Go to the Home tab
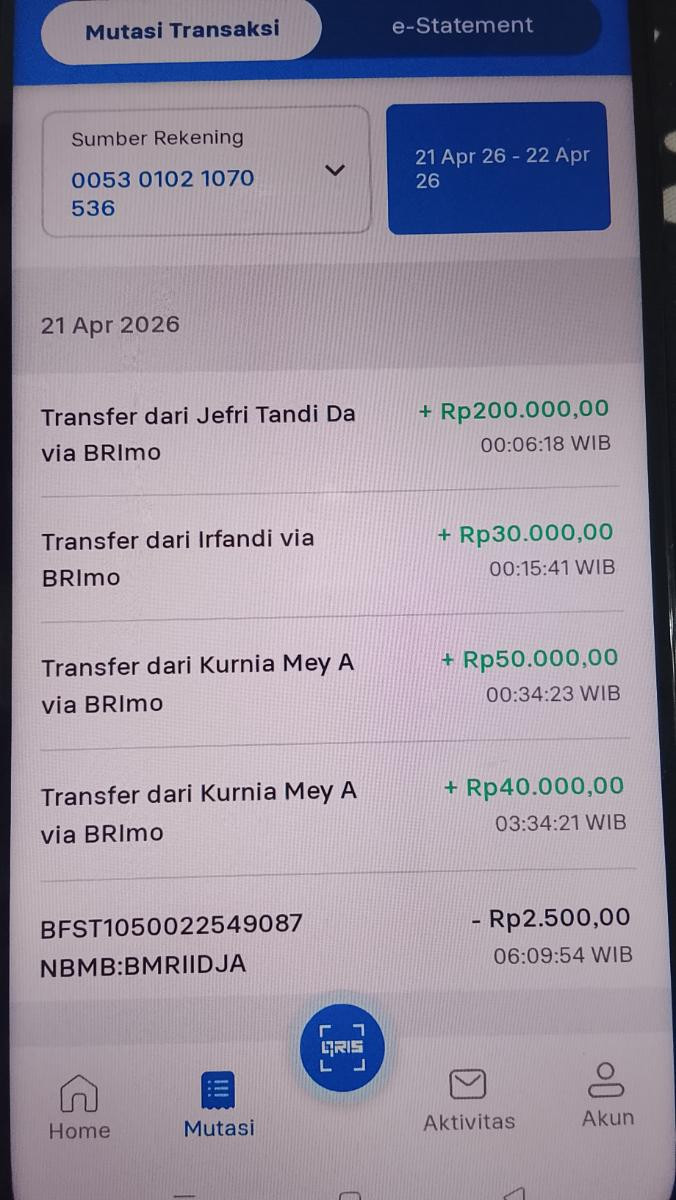The width and height of the screenshot is (676, 1200). pyautogui.click(x=80, y=1106)
